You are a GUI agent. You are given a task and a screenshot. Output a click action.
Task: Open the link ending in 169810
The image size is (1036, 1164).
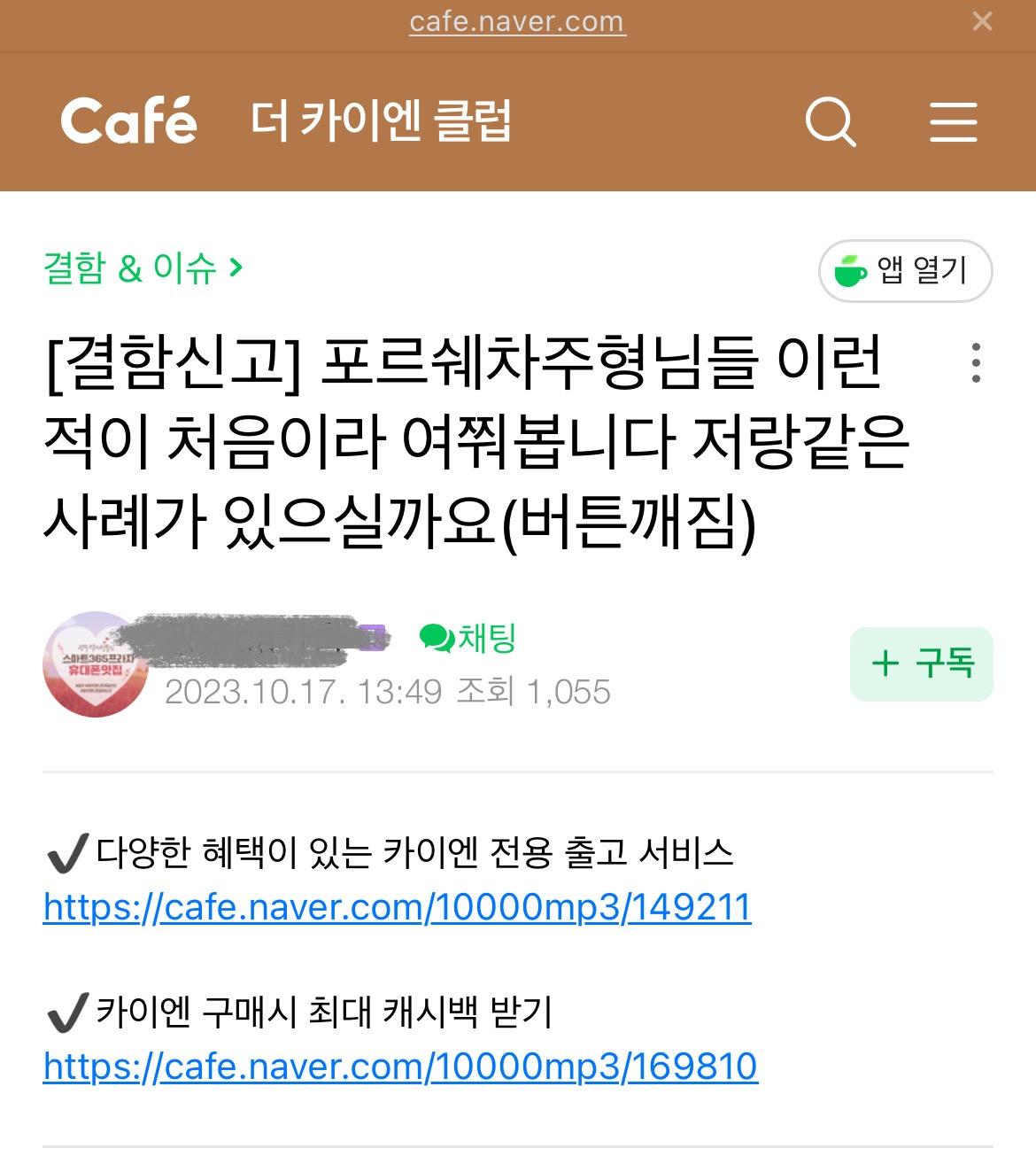point(400,1067)
